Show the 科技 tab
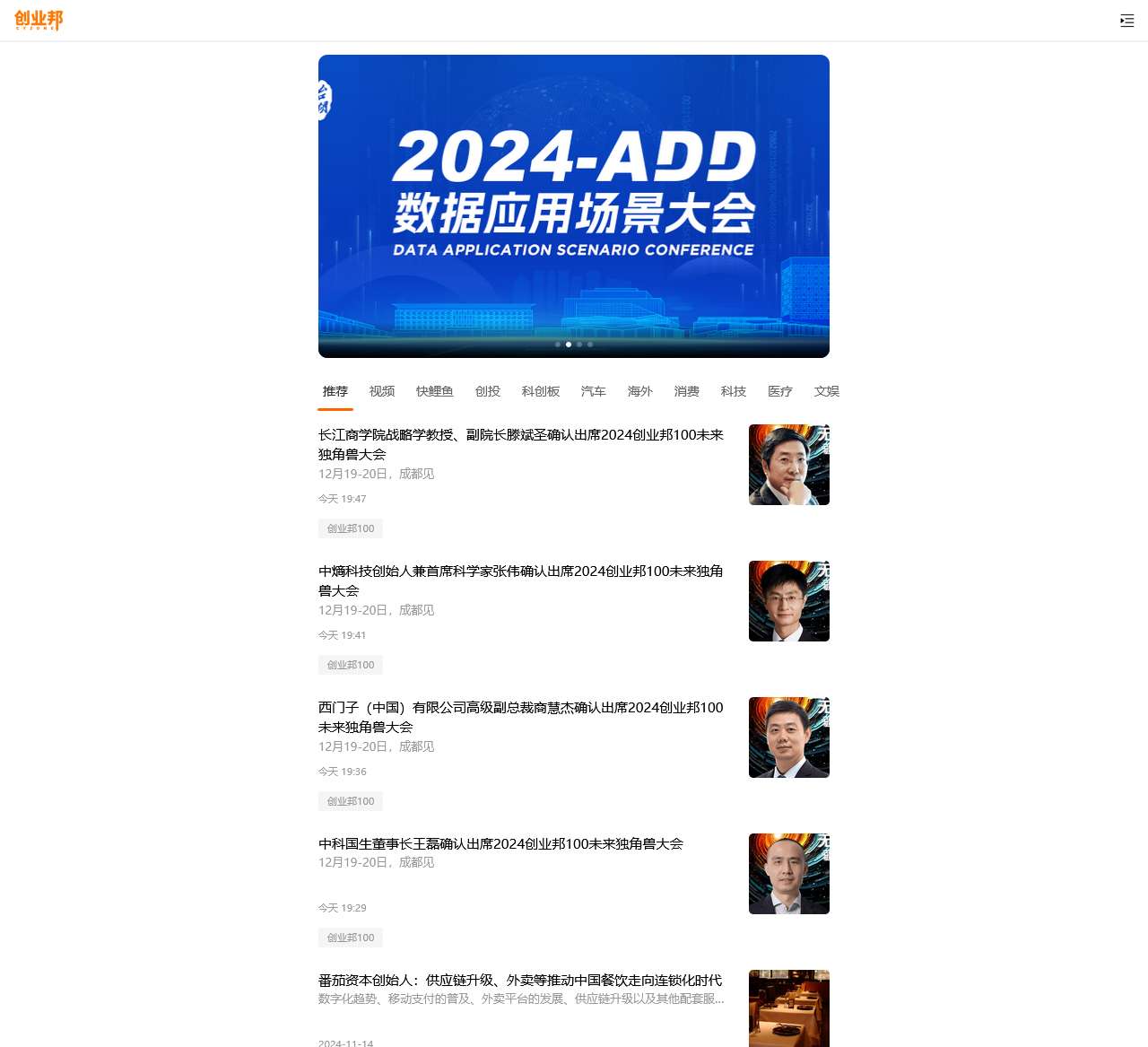This screenshot has width=1148, height=1047. (x=734, y=391)
